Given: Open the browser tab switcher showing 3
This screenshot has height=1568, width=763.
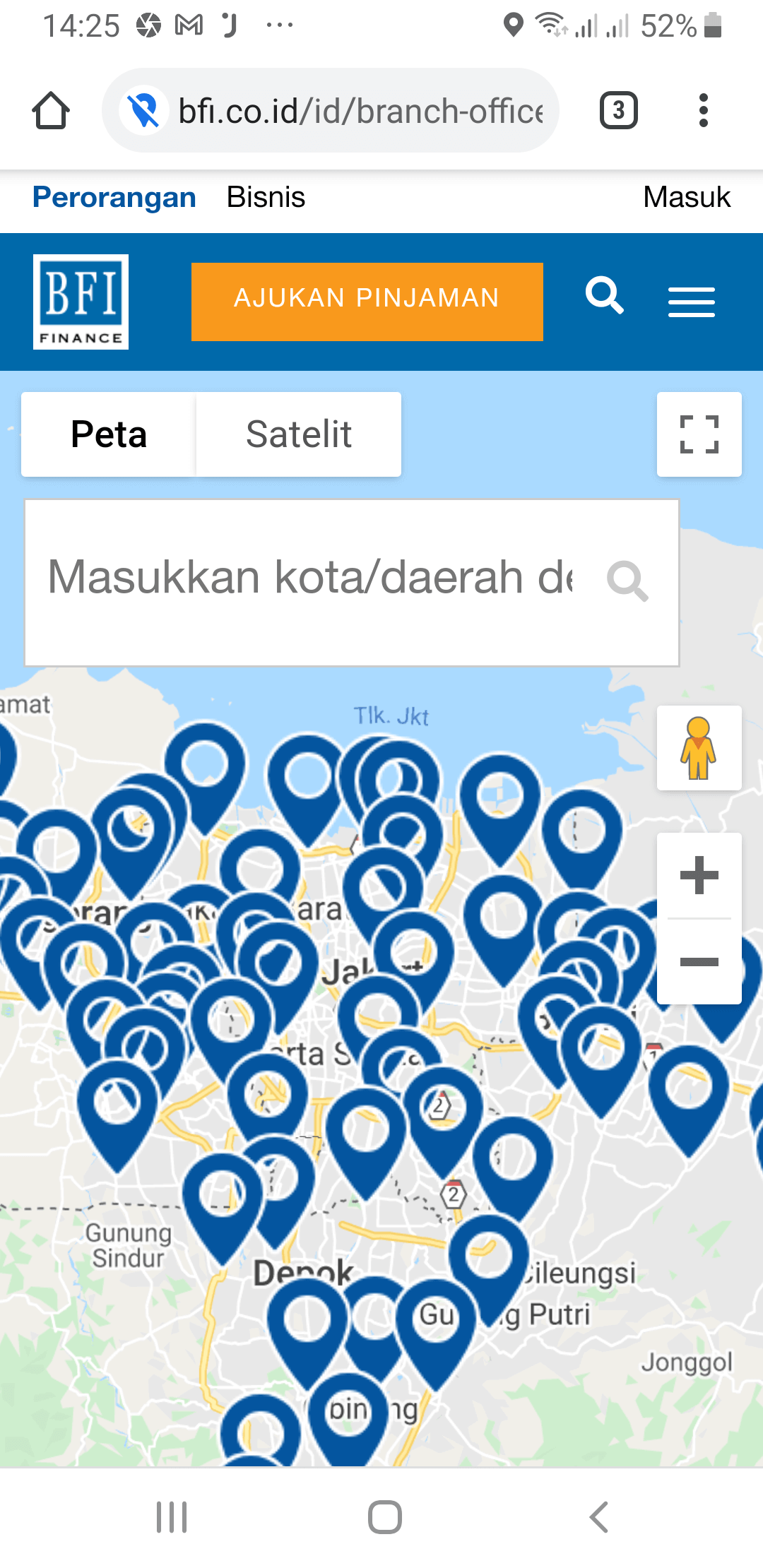Looking at the screenshot, I should click(618, 110).
